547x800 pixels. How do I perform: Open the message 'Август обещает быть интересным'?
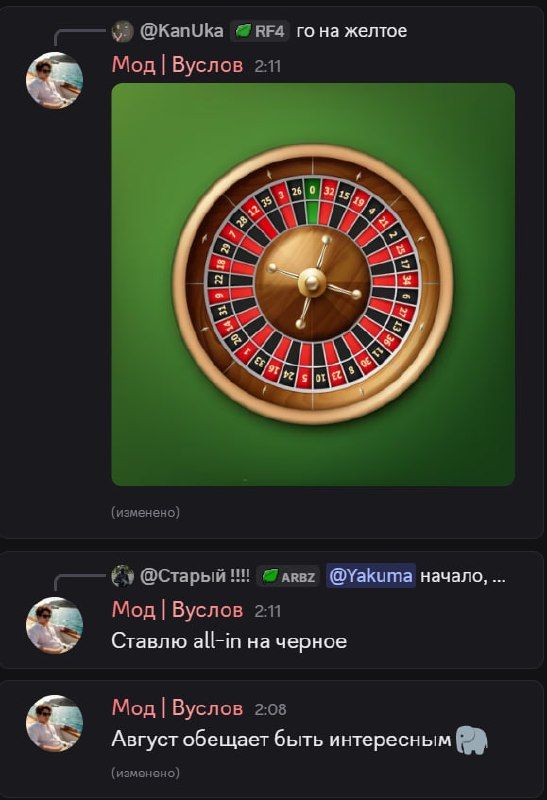[281, 739]
